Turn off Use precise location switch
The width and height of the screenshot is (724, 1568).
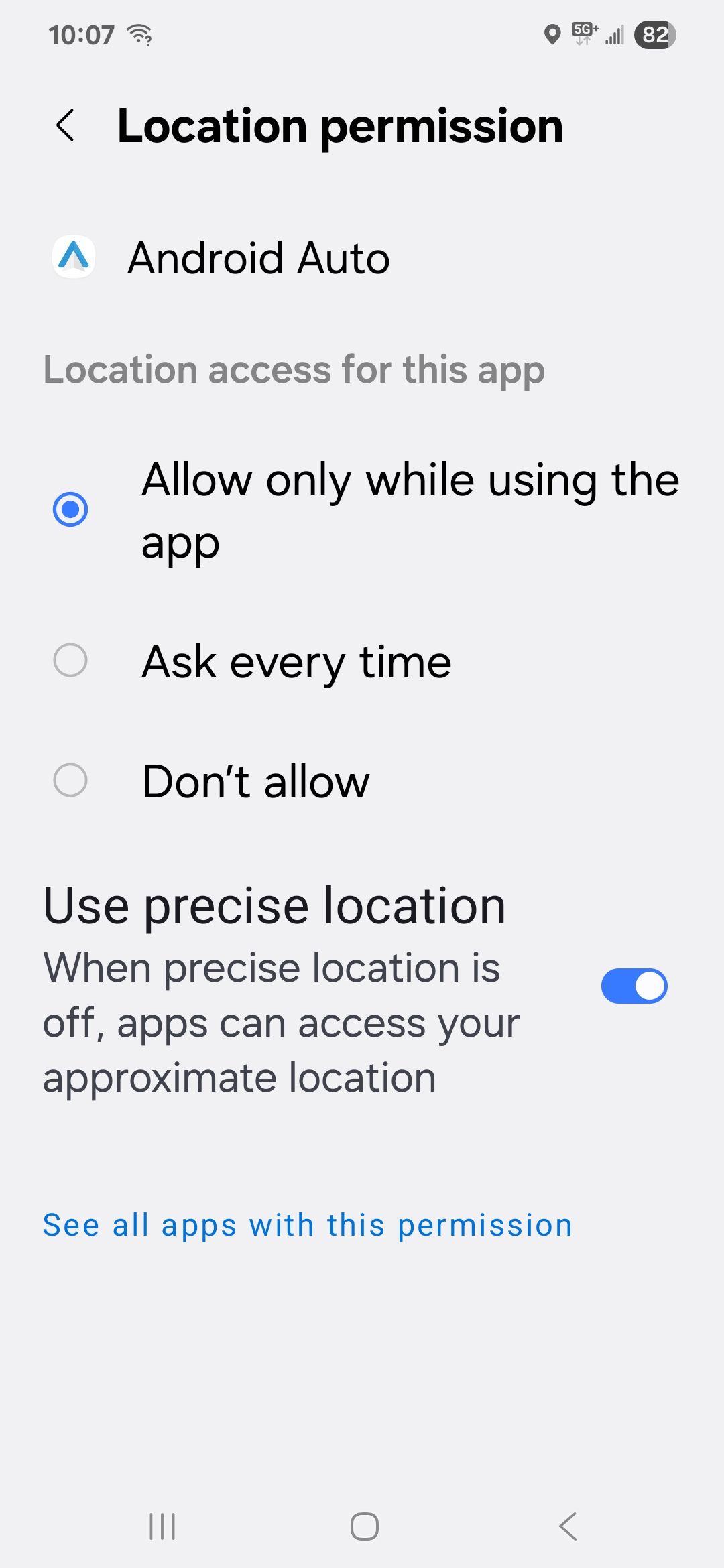click(633, 986)
